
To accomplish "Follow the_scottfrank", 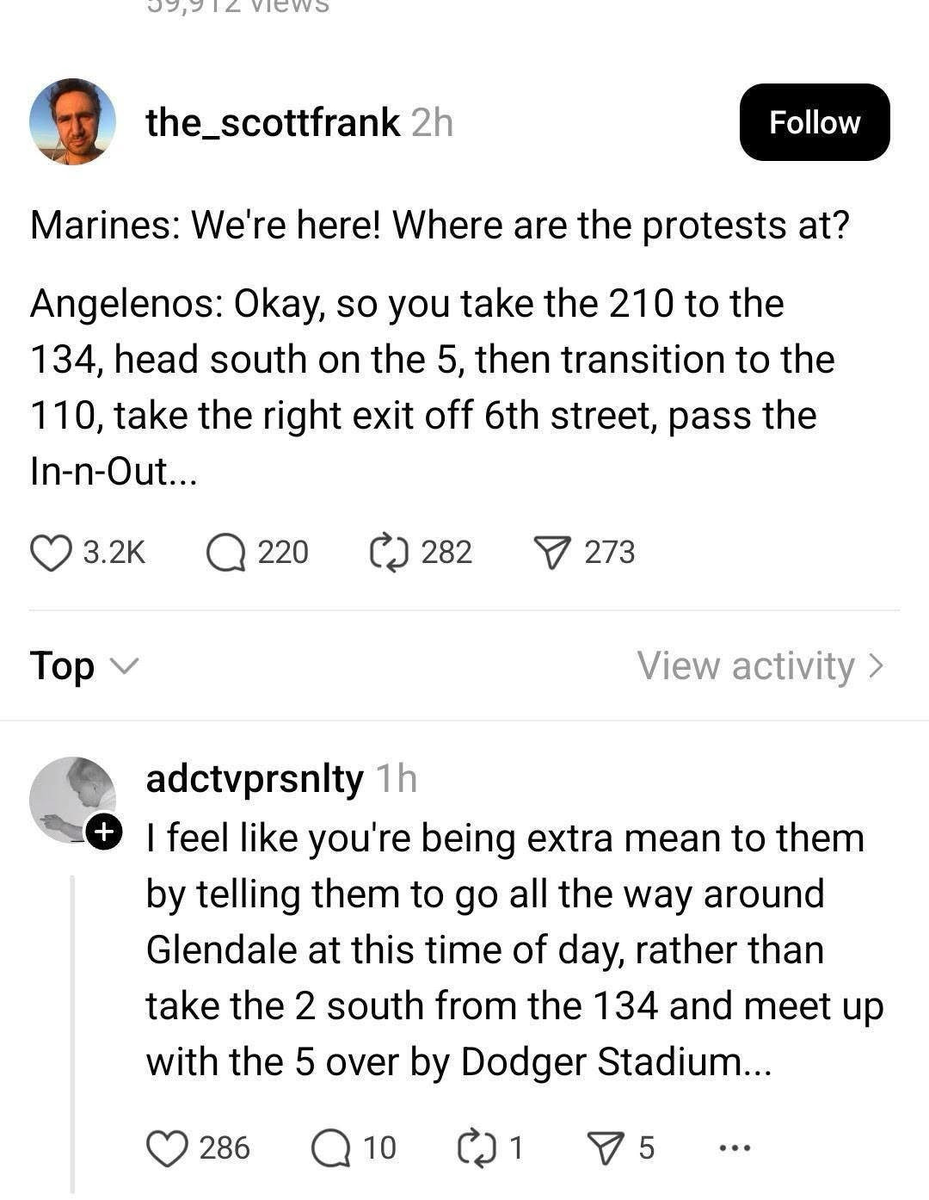I will point(814,122).
